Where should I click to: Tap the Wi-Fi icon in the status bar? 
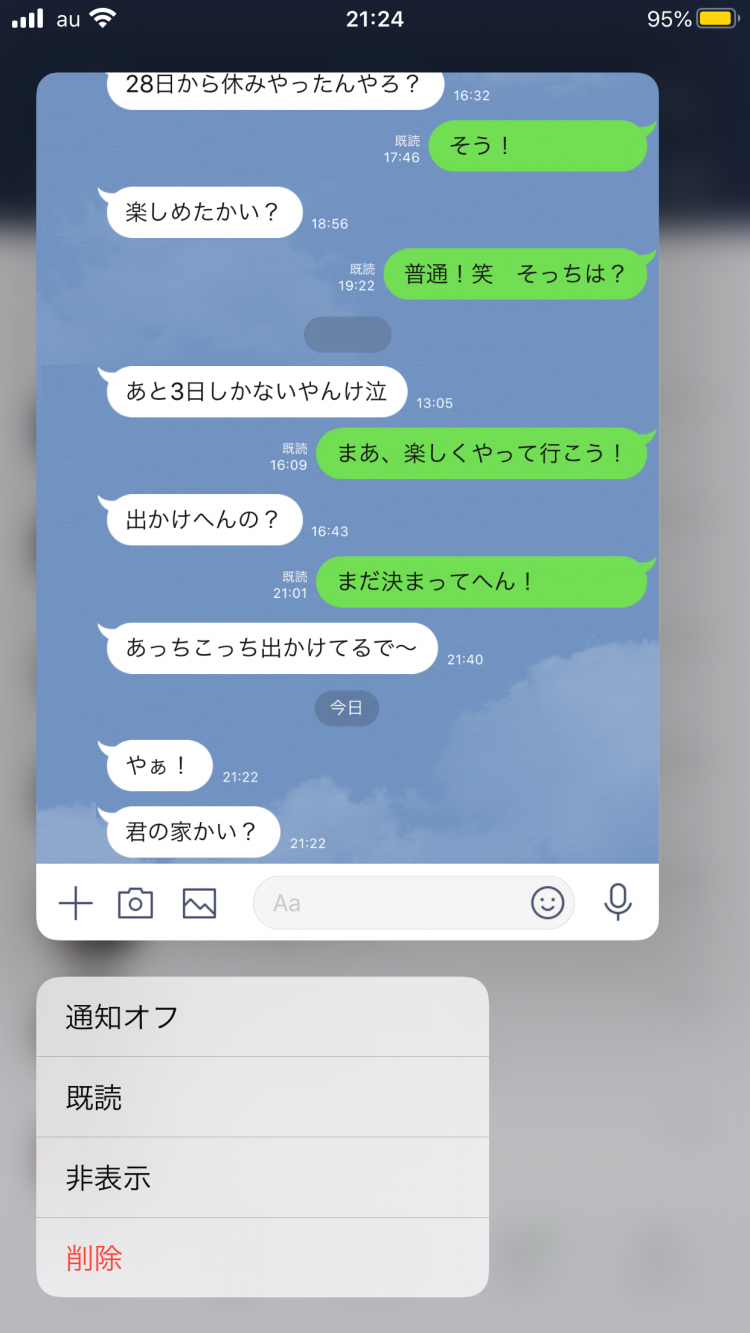(x=103, y=17)
